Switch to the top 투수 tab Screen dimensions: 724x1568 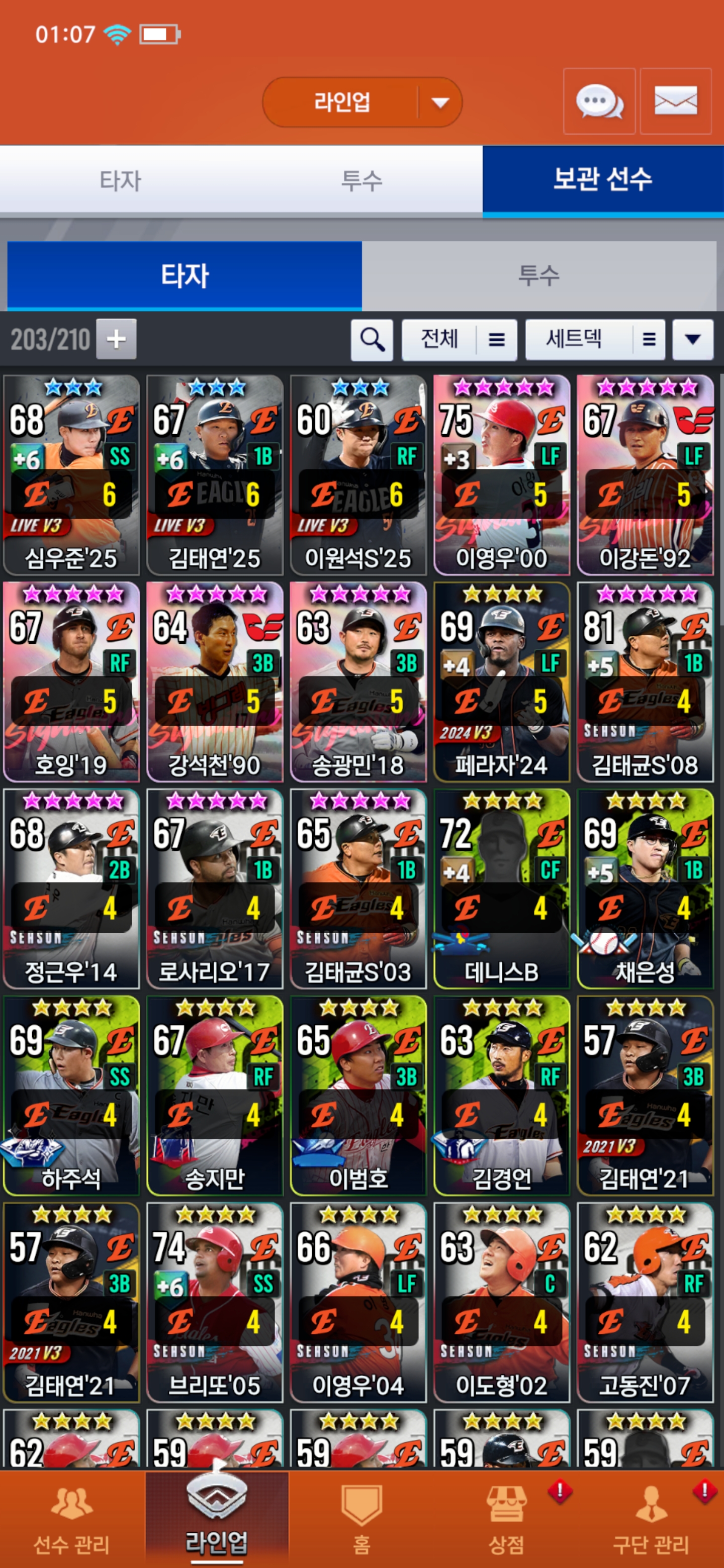click(x=361, y=180)
